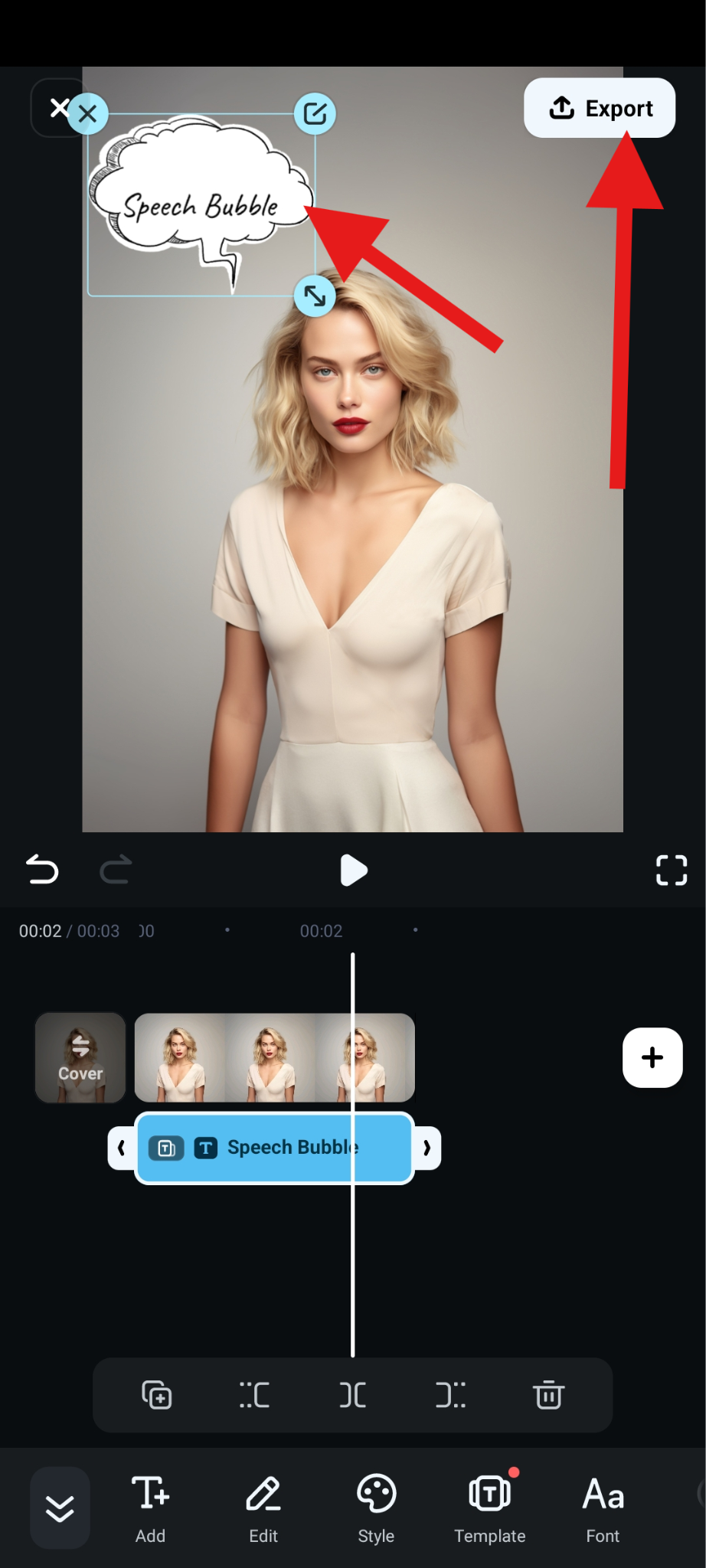Open the speech bubble text edit handle
Image resolution: width=706 pixels, height=1568 pixels.
pyautogui.click(x=315, y=114)
